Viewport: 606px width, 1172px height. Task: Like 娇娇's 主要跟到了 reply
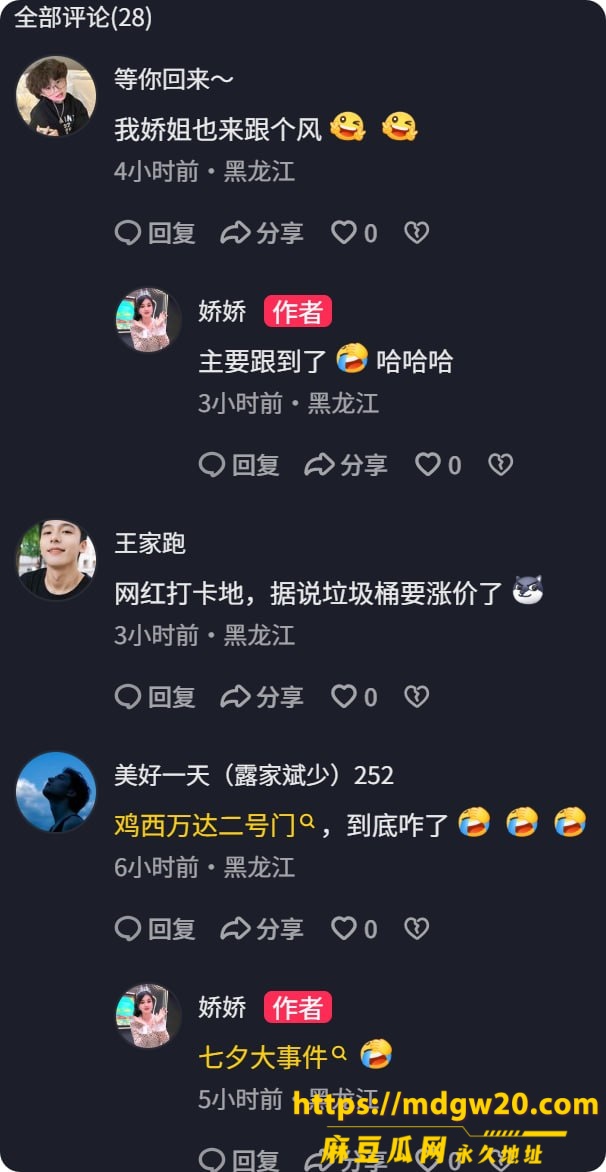coord(438,465)
